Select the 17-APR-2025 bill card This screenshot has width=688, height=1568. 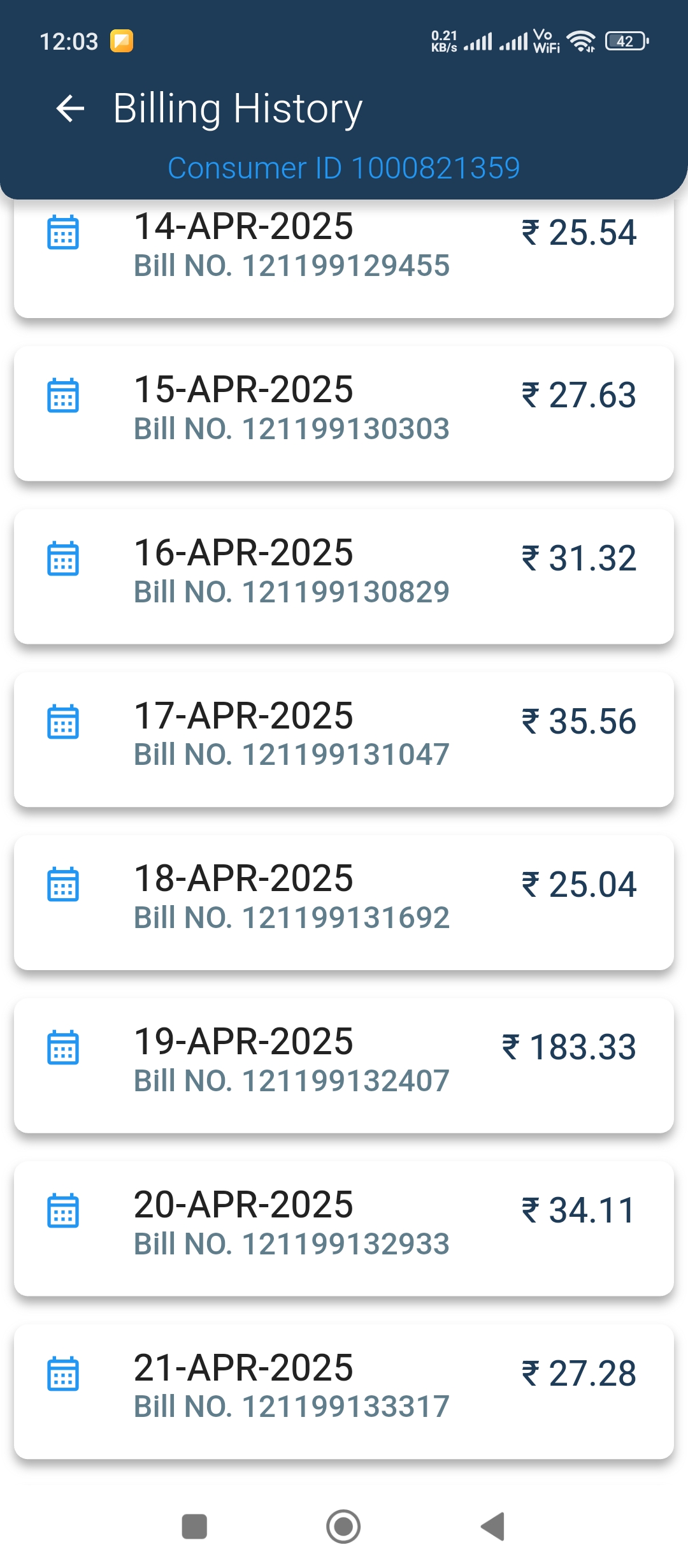pos(344,740)
